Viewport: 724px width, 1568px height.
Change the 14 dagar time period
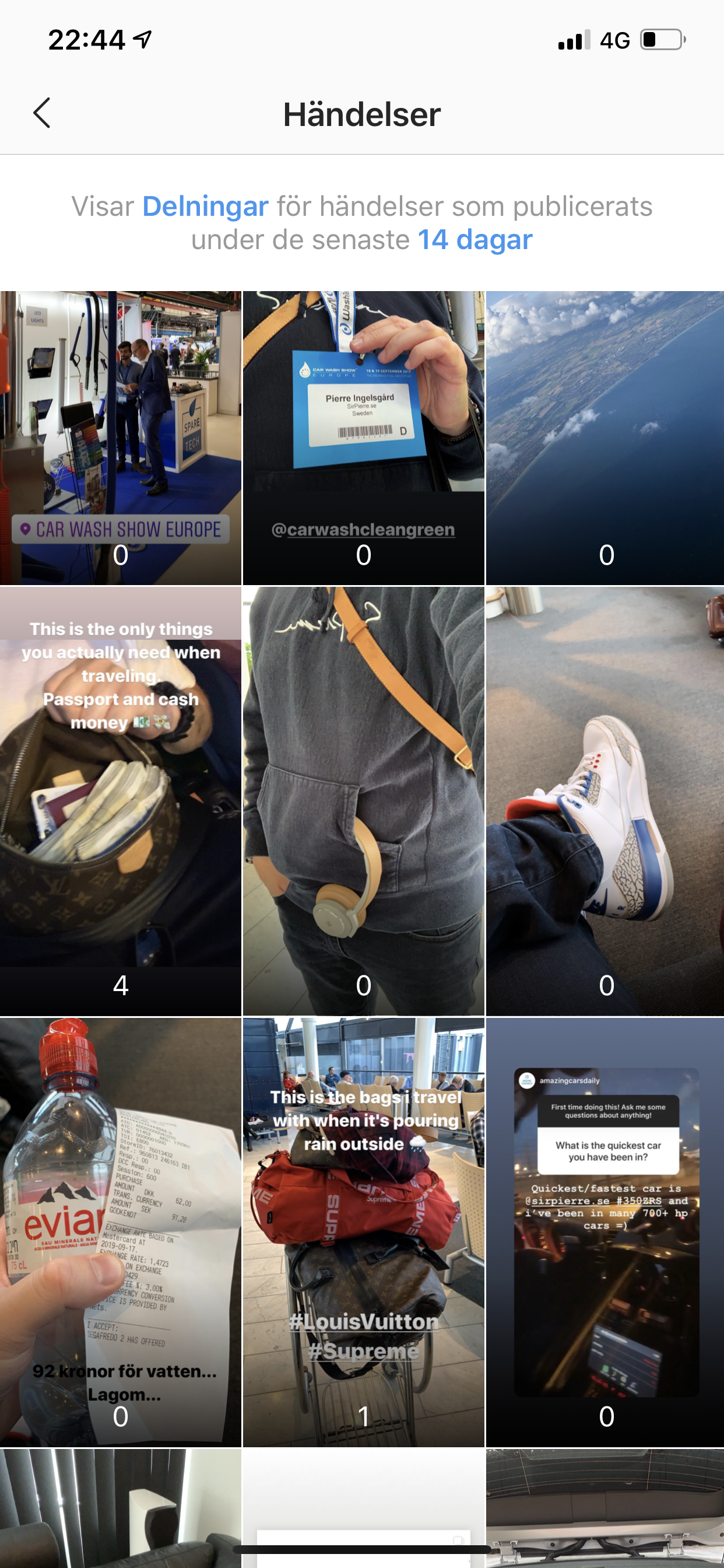(x=475, y=240)
